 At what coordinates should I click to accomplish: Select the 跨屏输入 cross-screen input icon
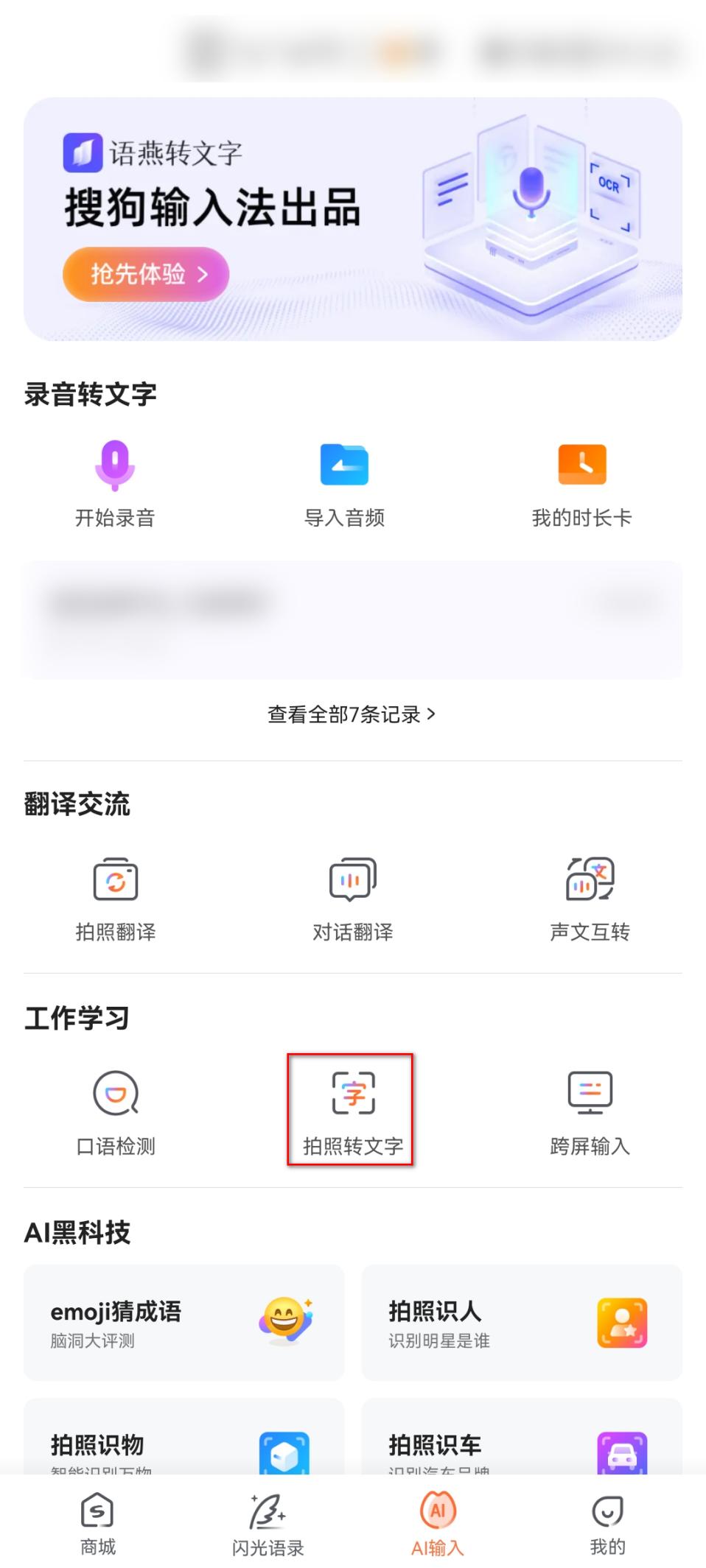587,1094
